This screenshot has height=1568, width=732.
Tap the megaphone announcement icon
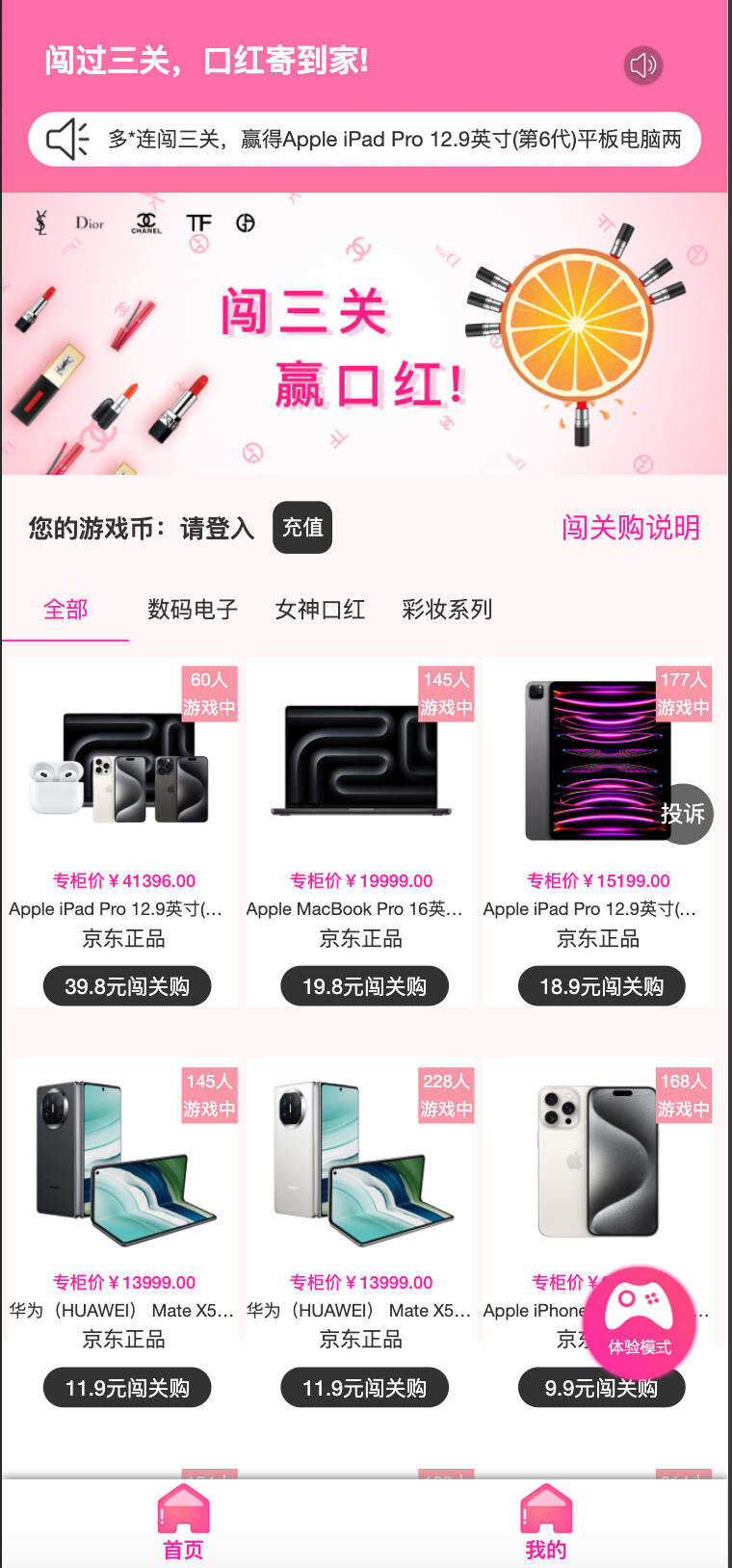tap(67, 139)
